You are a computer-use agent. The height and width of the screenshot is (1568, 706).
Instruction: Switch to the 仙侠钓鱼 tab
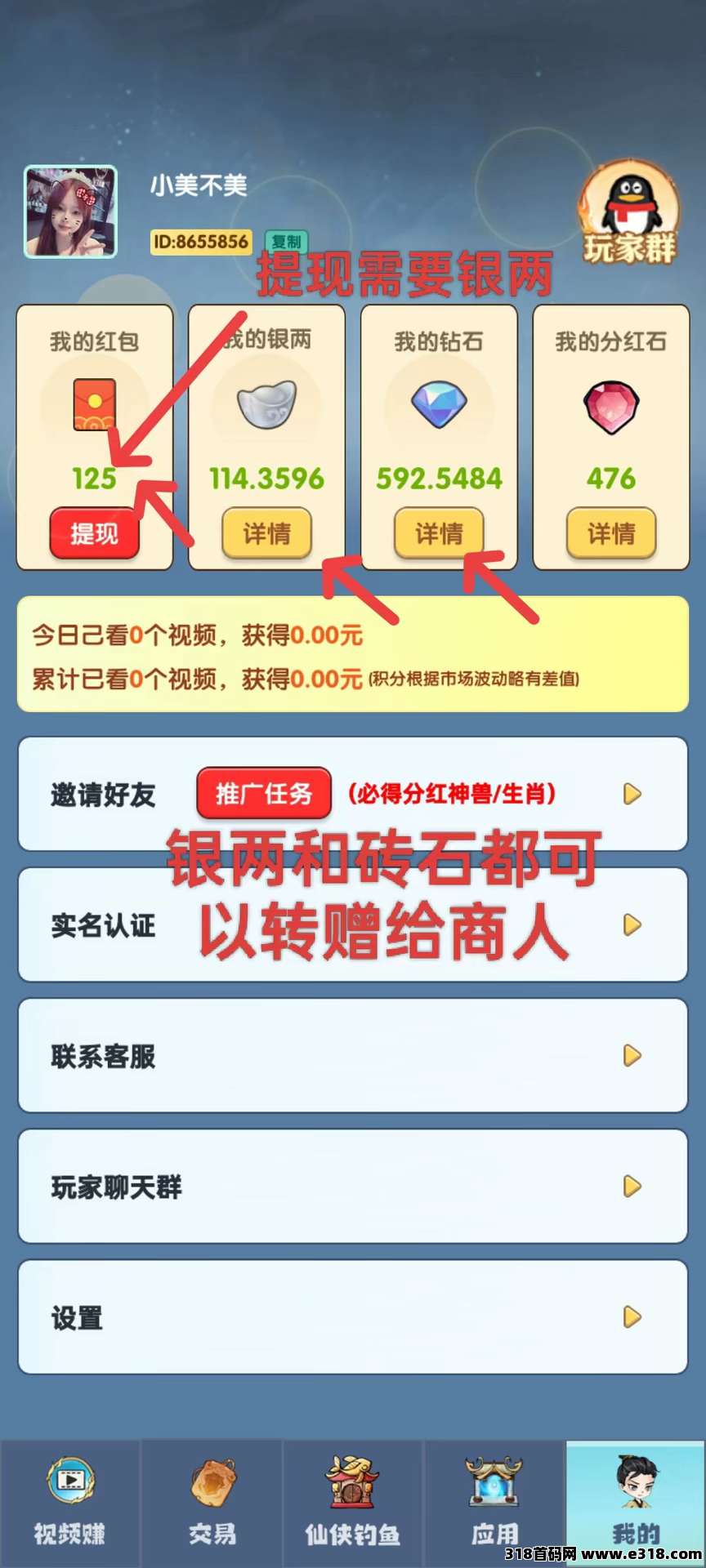pyautogui.click(x=353, y=1503)
